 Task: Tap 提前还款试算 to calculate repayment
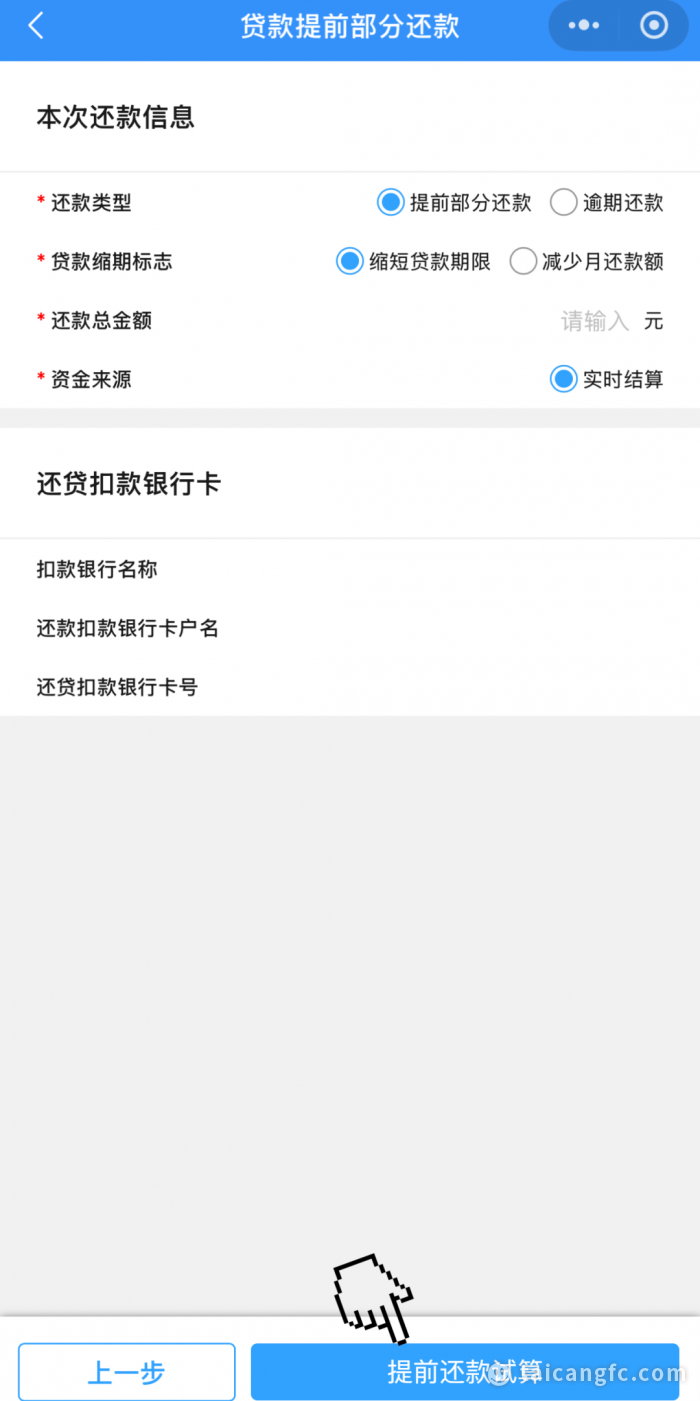[464, 1372]
